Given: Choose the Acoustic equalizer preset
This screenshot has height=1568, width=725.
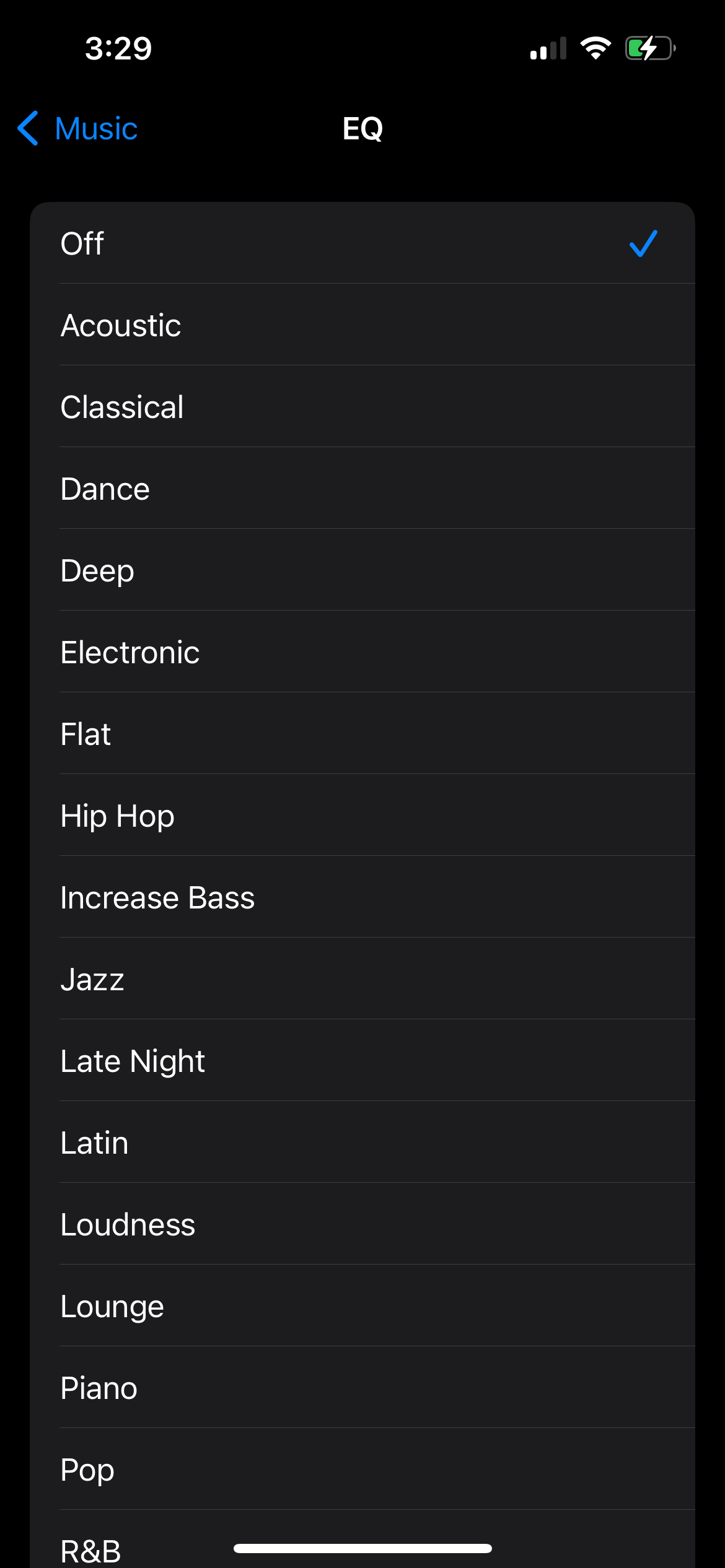Looking at the screenshot, I should pyautogui.click(x=362, y=324).
